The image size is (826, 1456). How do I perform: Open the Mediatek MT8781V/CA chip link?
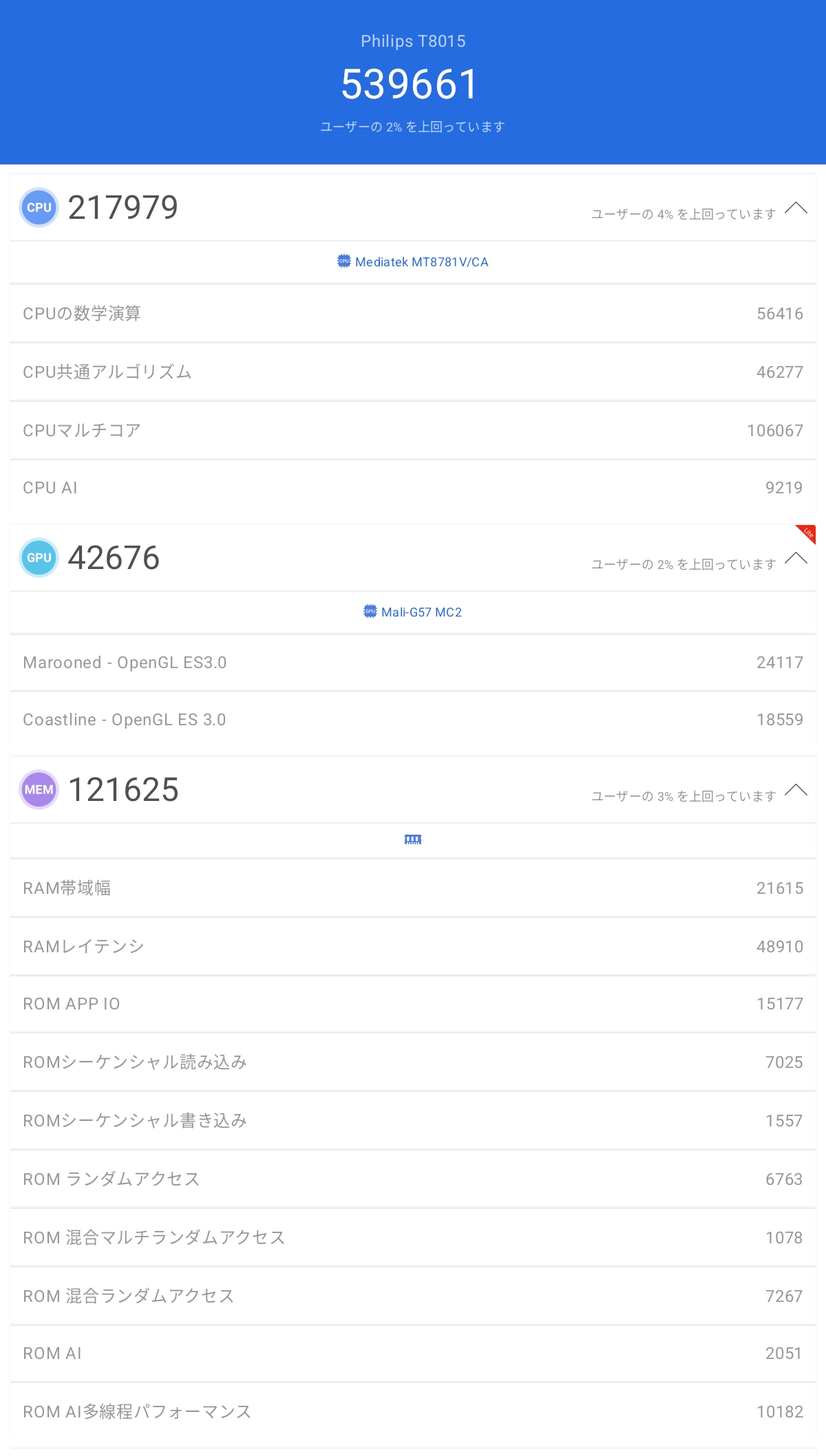pos(413,262)
